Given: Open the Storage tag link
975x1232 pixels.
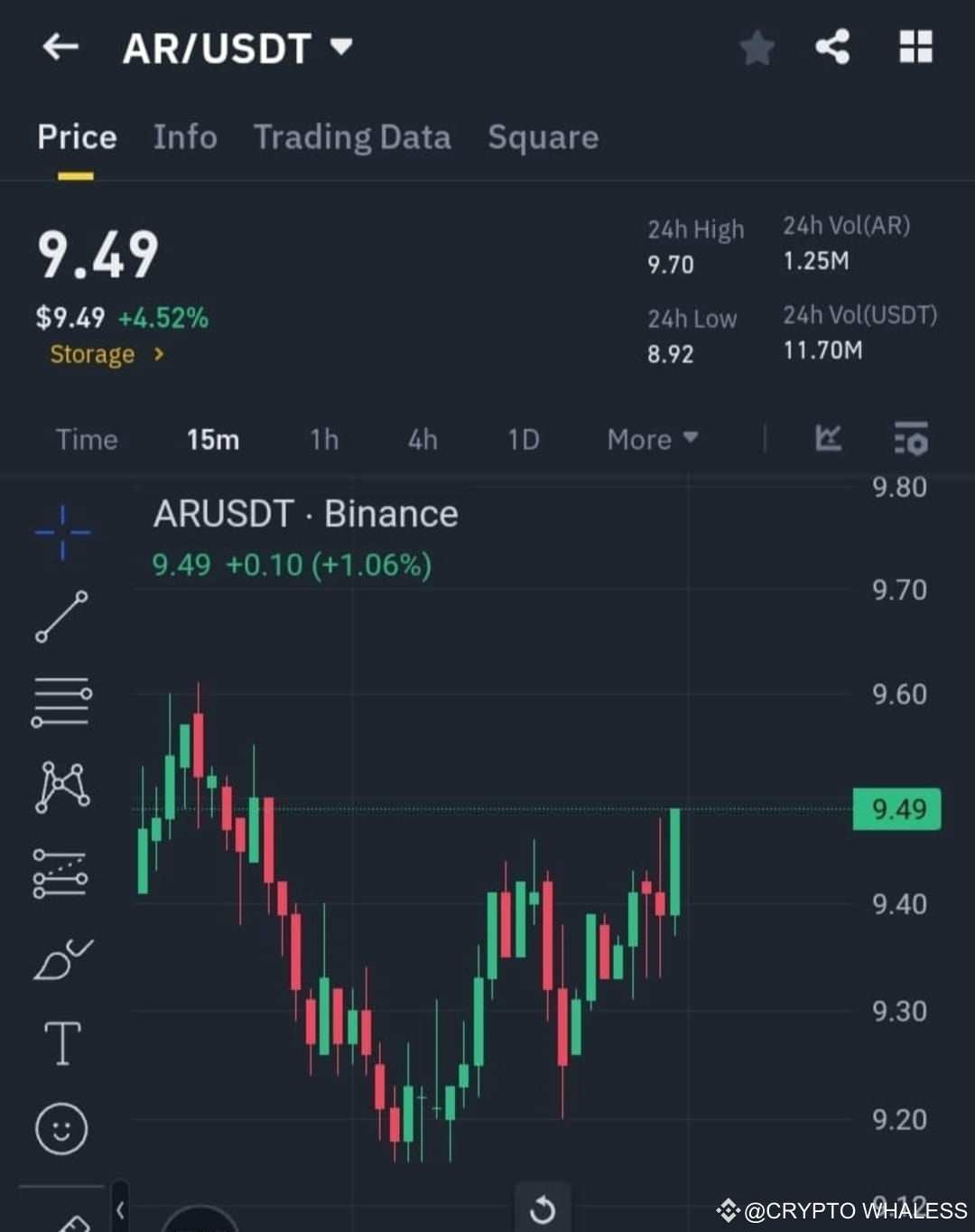Looking at the screenshot, I should (x=104, y=354).
